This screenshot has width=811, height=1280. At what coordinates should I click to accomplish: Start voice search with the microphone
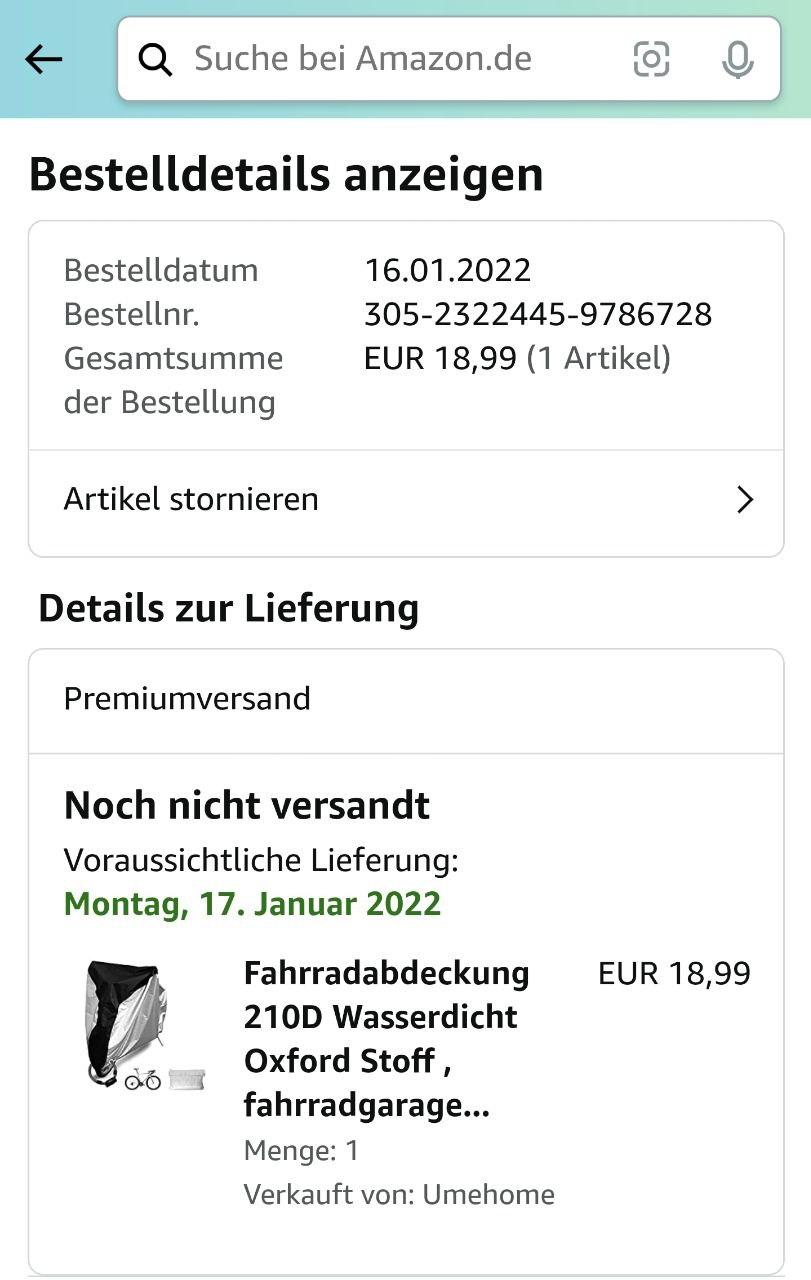(x=738, y=60)
